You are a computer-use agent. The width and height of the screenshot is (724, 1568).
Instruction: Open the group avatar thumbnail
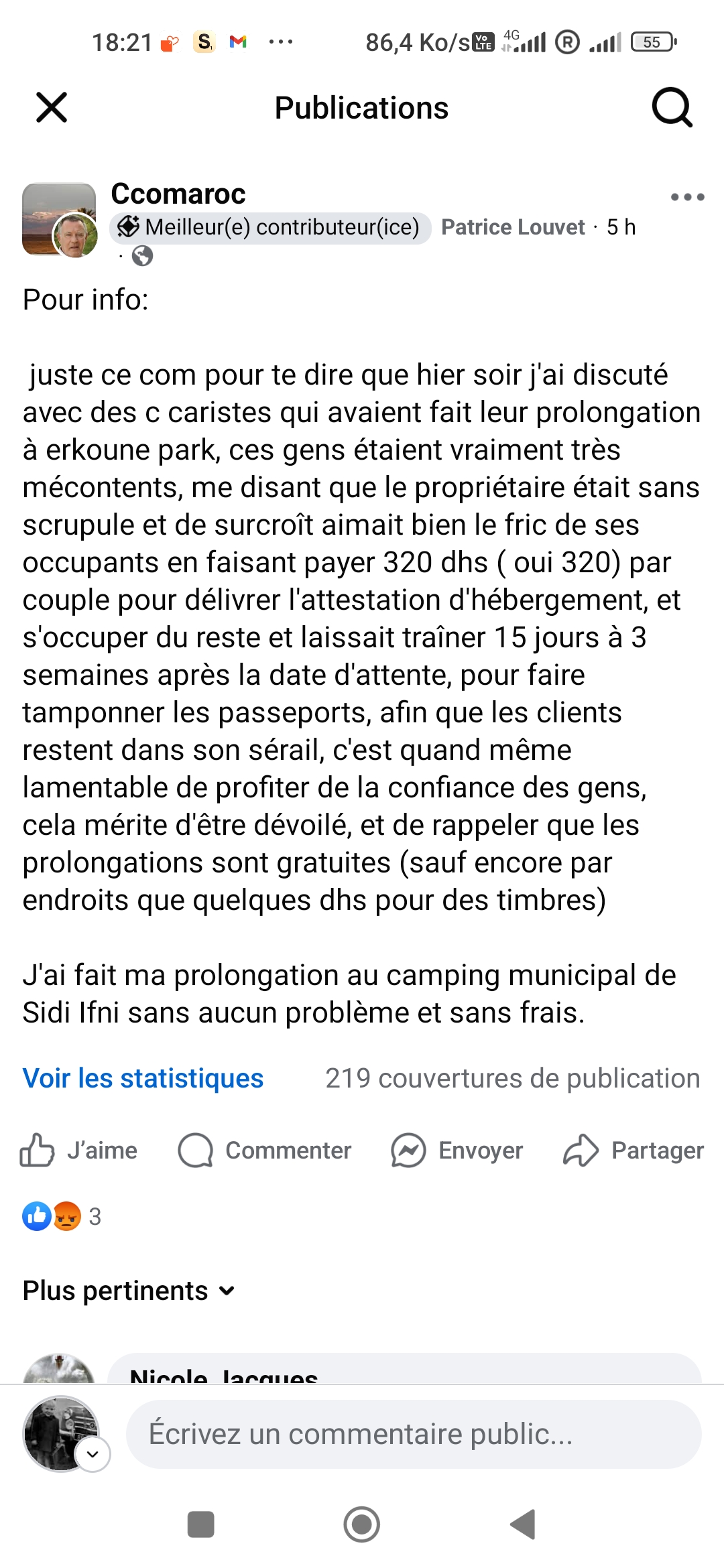(59, 219)
